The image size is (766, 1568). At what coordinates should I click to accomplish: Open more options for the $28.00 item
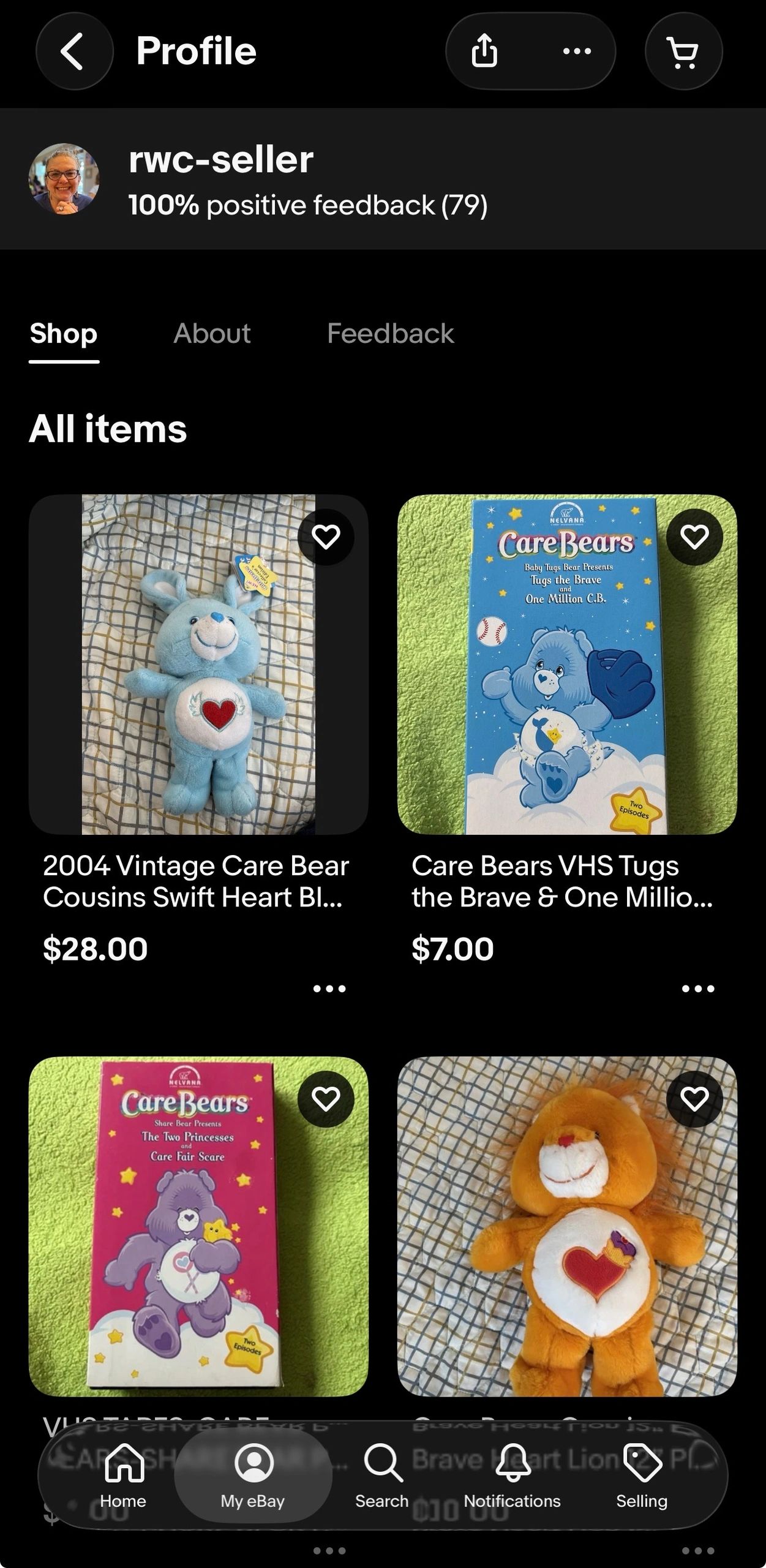tap(329, 989)
